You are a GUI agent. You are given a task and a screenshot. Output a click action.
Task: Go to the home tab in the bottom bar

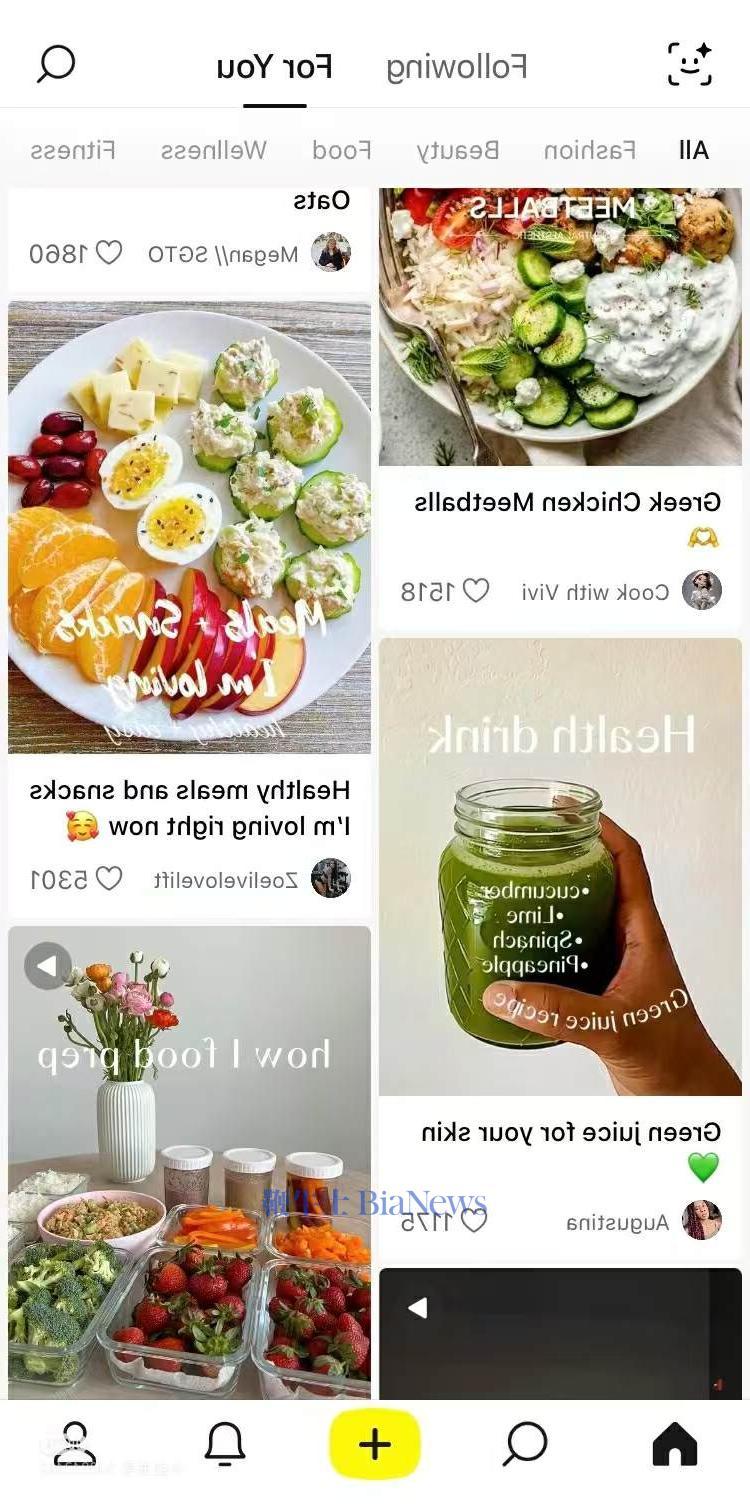click(675, 1444)
